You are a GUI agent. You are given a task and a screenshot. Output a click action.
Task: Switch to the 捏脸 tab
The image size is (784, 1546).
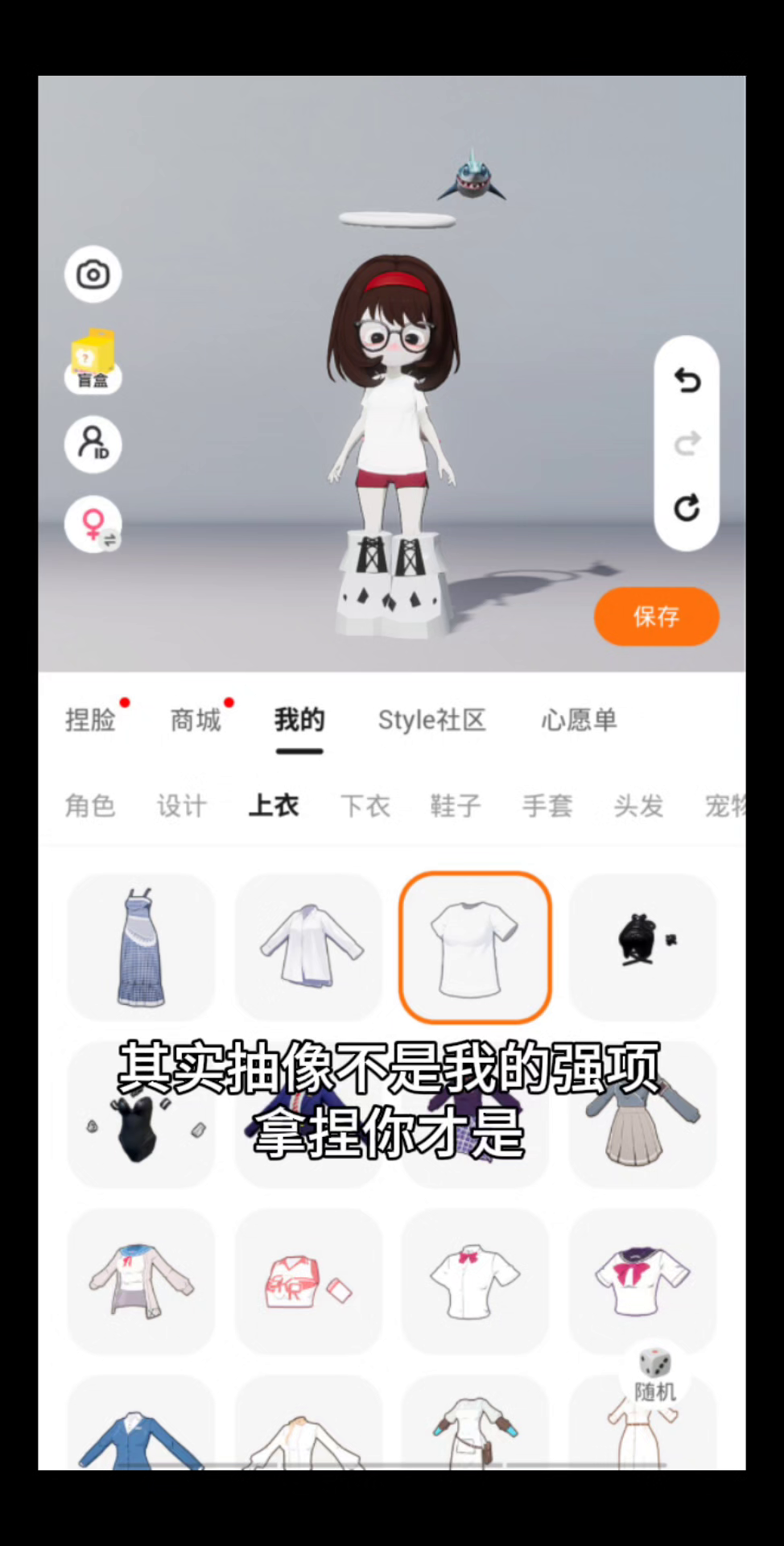pos(90,720)
